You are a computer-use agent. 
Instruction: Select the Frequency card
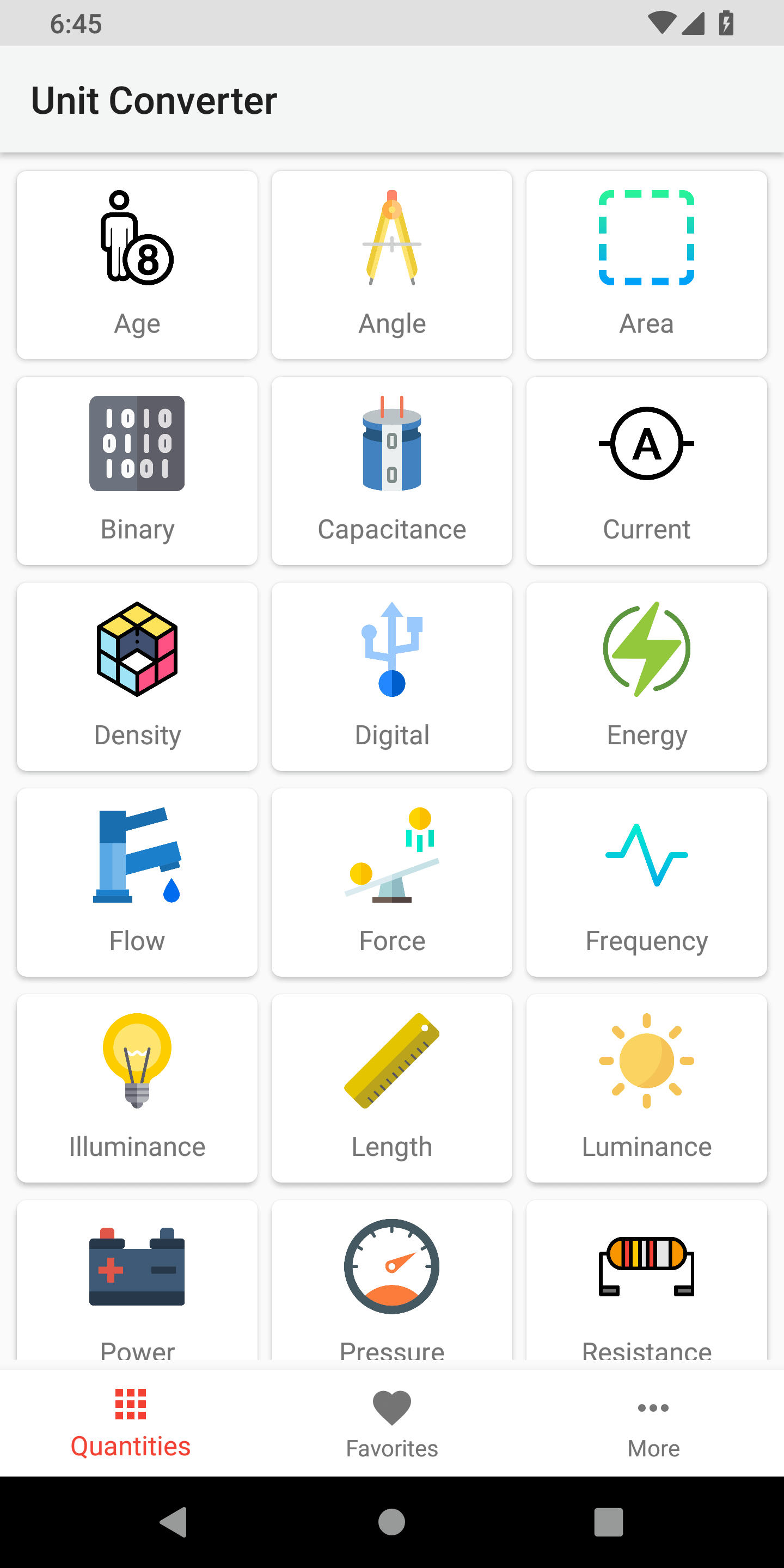click(646, 882)
